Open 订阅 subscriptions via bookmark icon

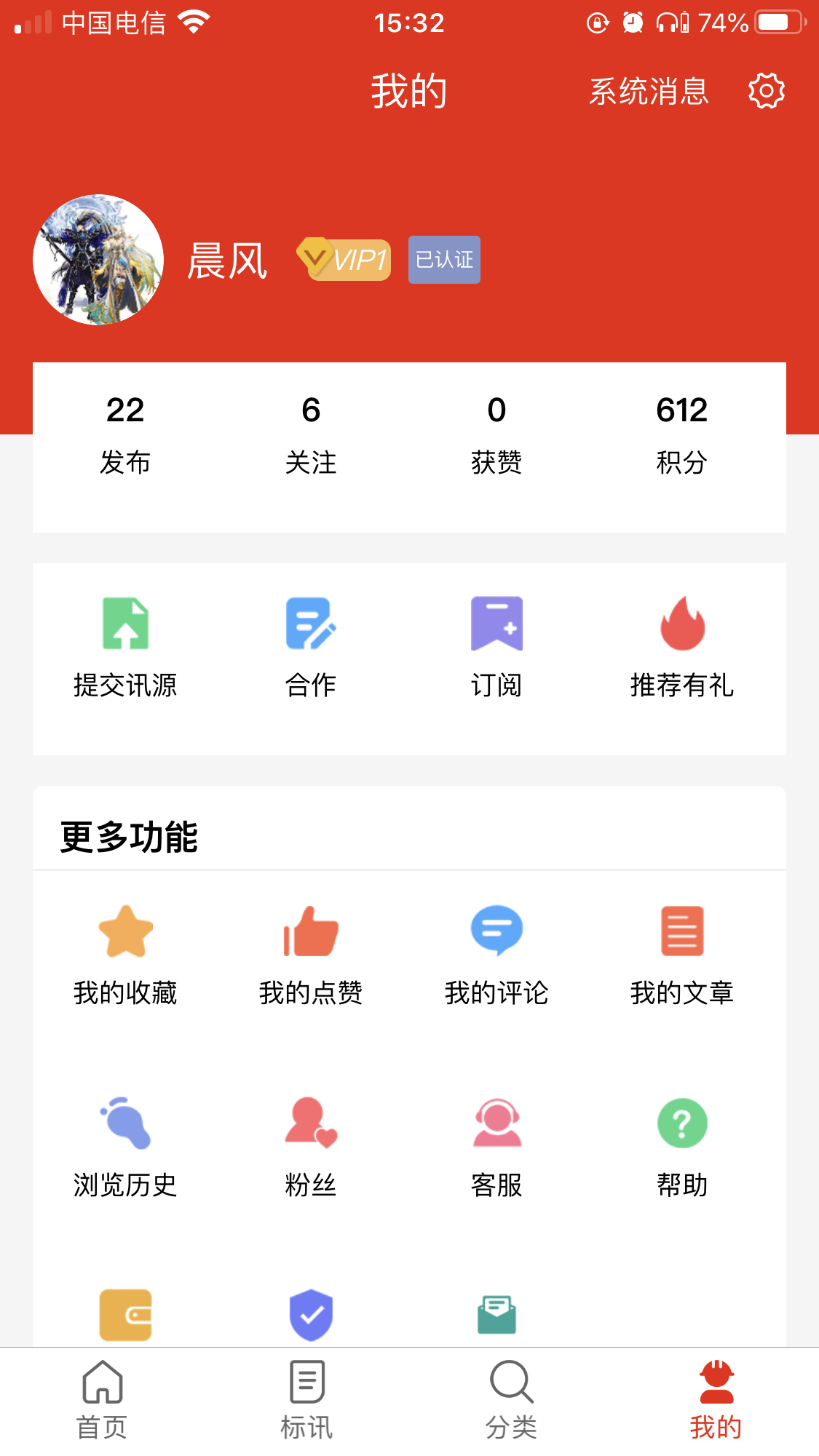pos(497,624)
